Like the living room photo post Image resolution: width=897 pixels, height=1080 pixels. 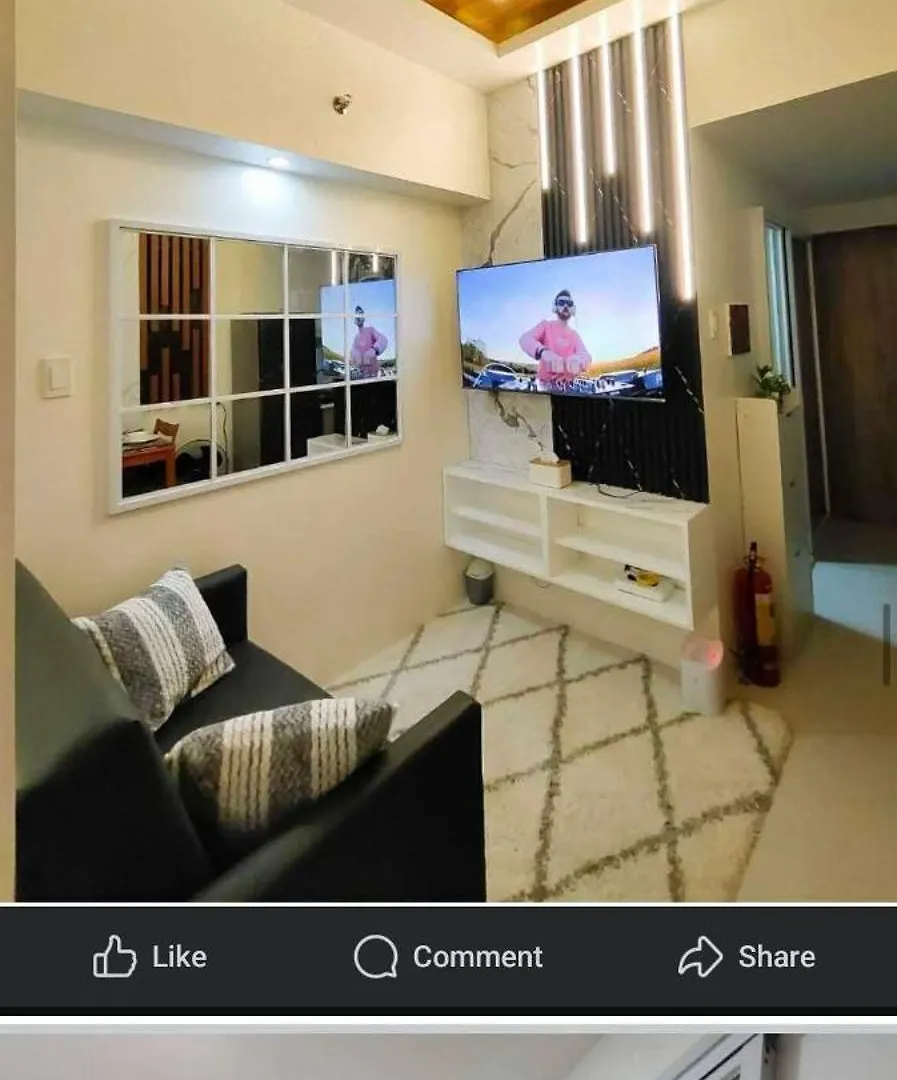point(150,957)
